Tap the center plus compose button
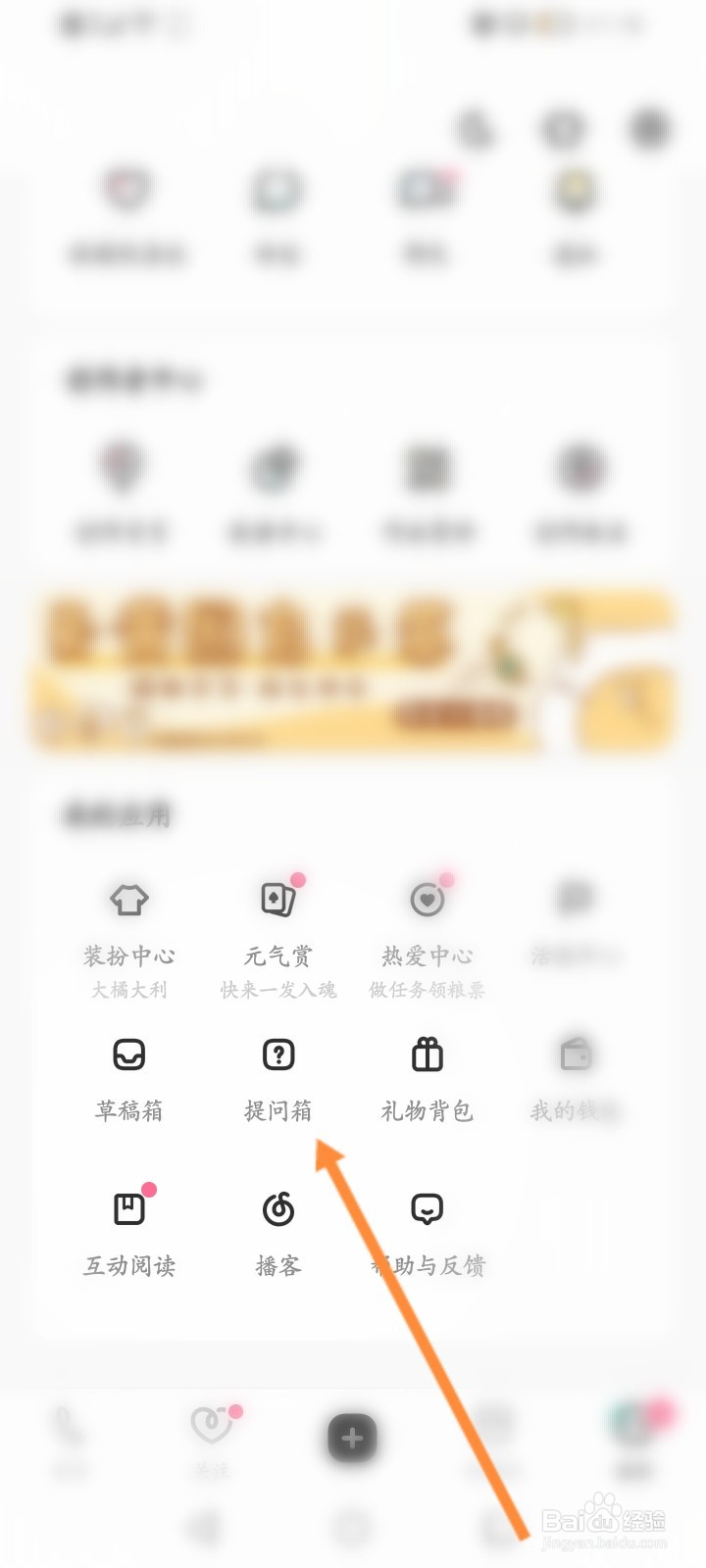Screen dimensions: 706x1568 pos(351,1438)
